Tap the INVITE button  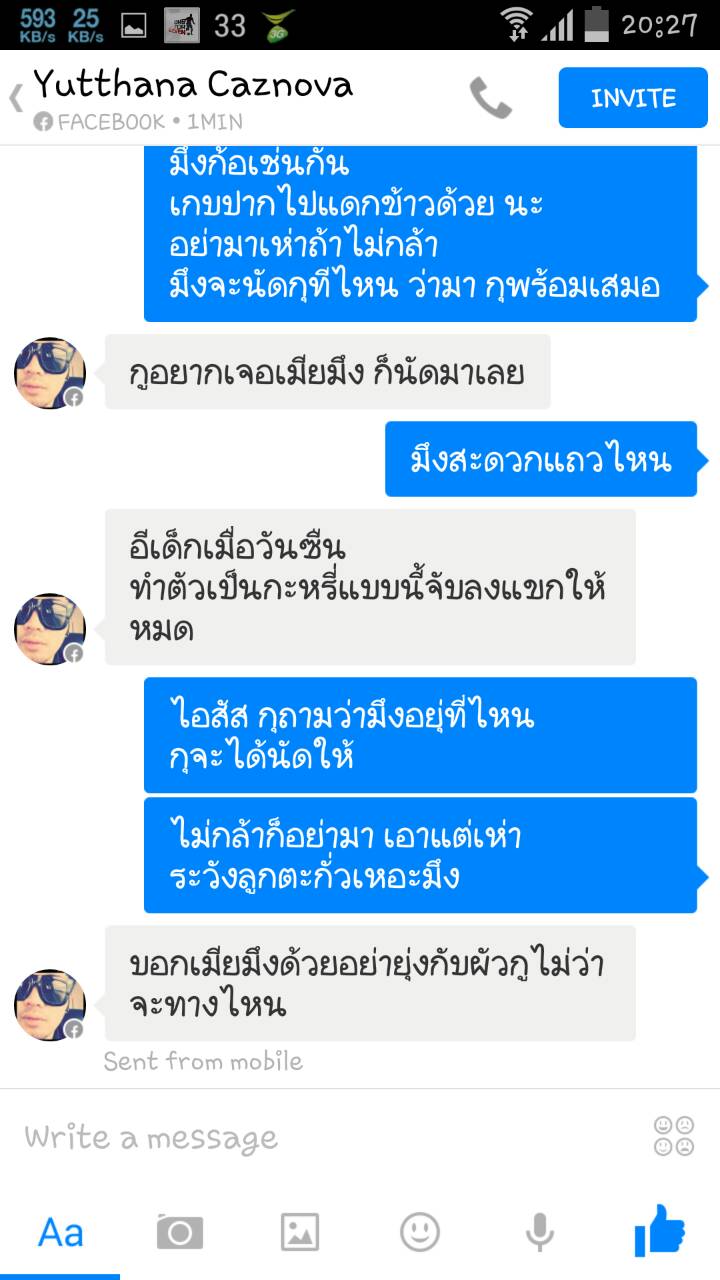tap(633, 98)
